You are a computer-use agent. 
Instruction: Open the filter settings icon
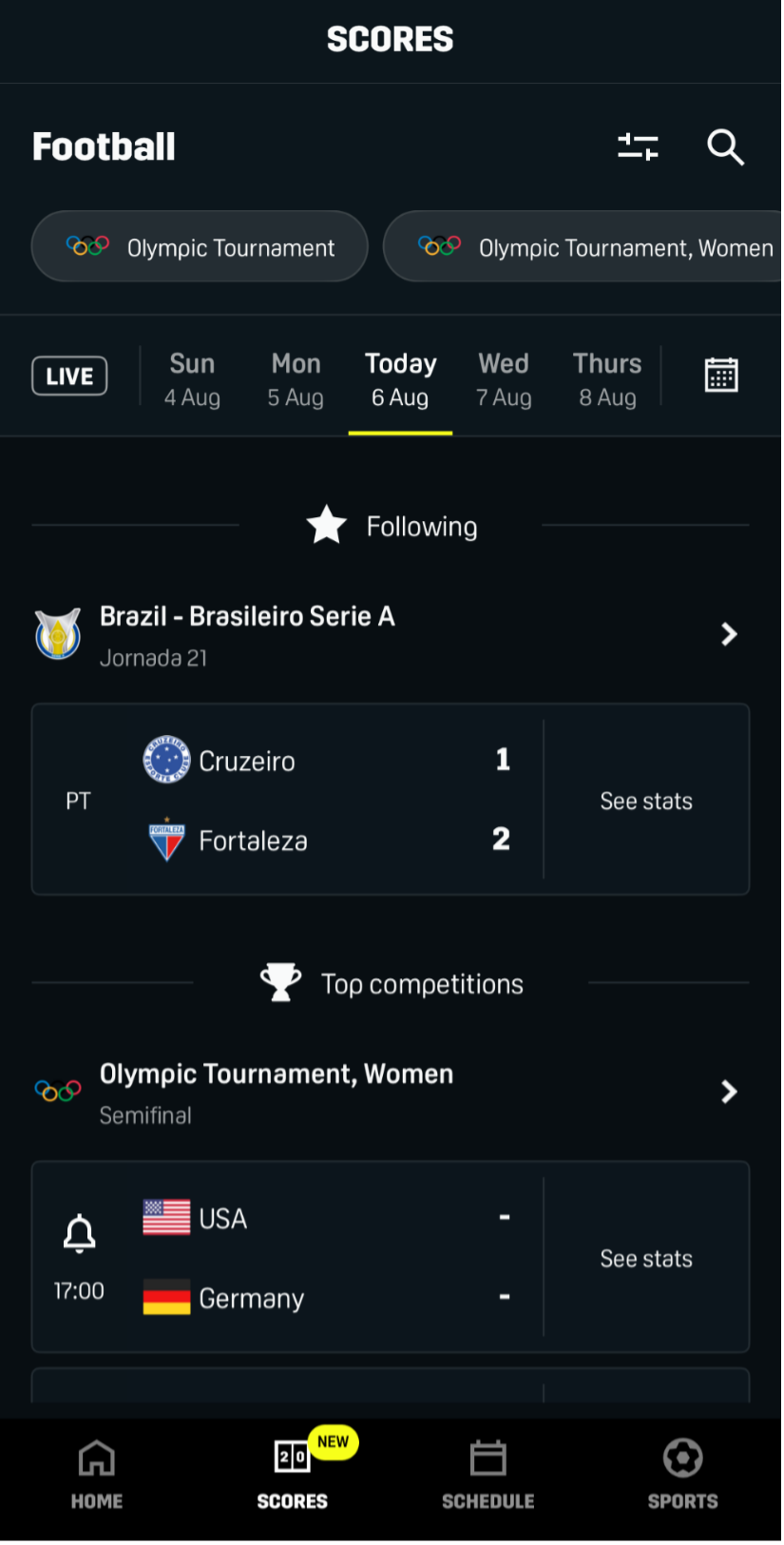638,146
